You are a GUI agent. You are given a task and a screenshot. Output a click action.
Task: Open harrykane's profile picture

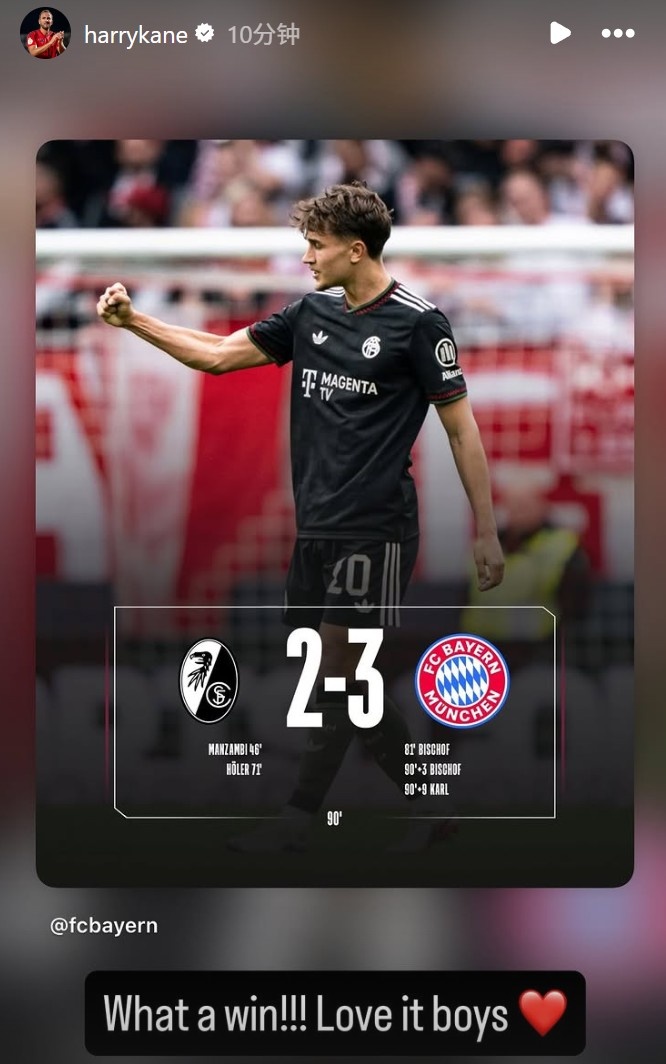click(x=45, y=33)
